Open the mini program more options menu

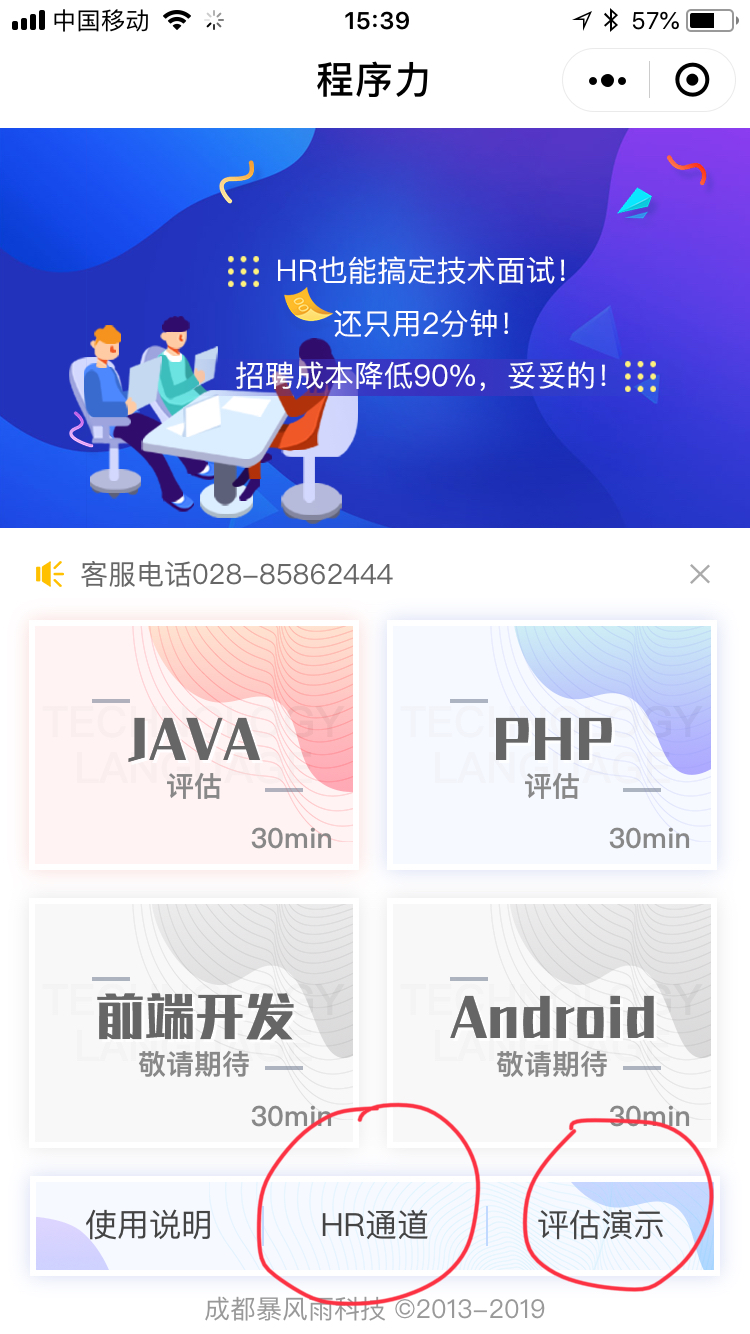608,80
